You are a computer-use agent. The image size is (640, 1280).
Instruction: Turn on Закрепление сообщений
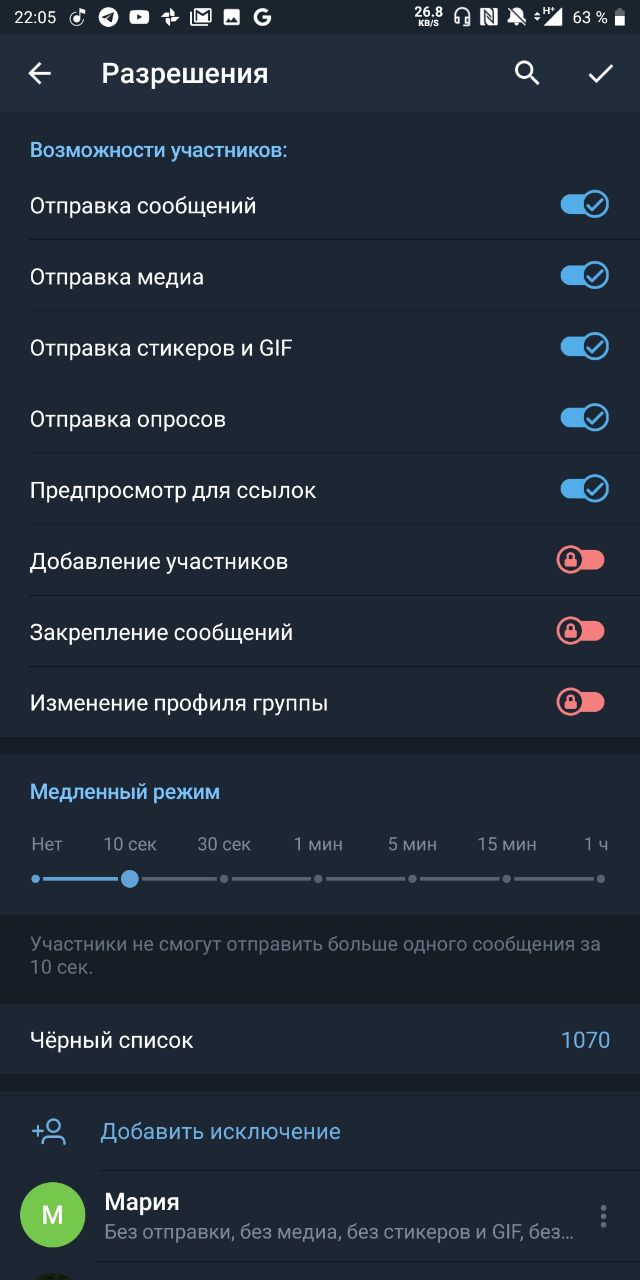point(581,631)
